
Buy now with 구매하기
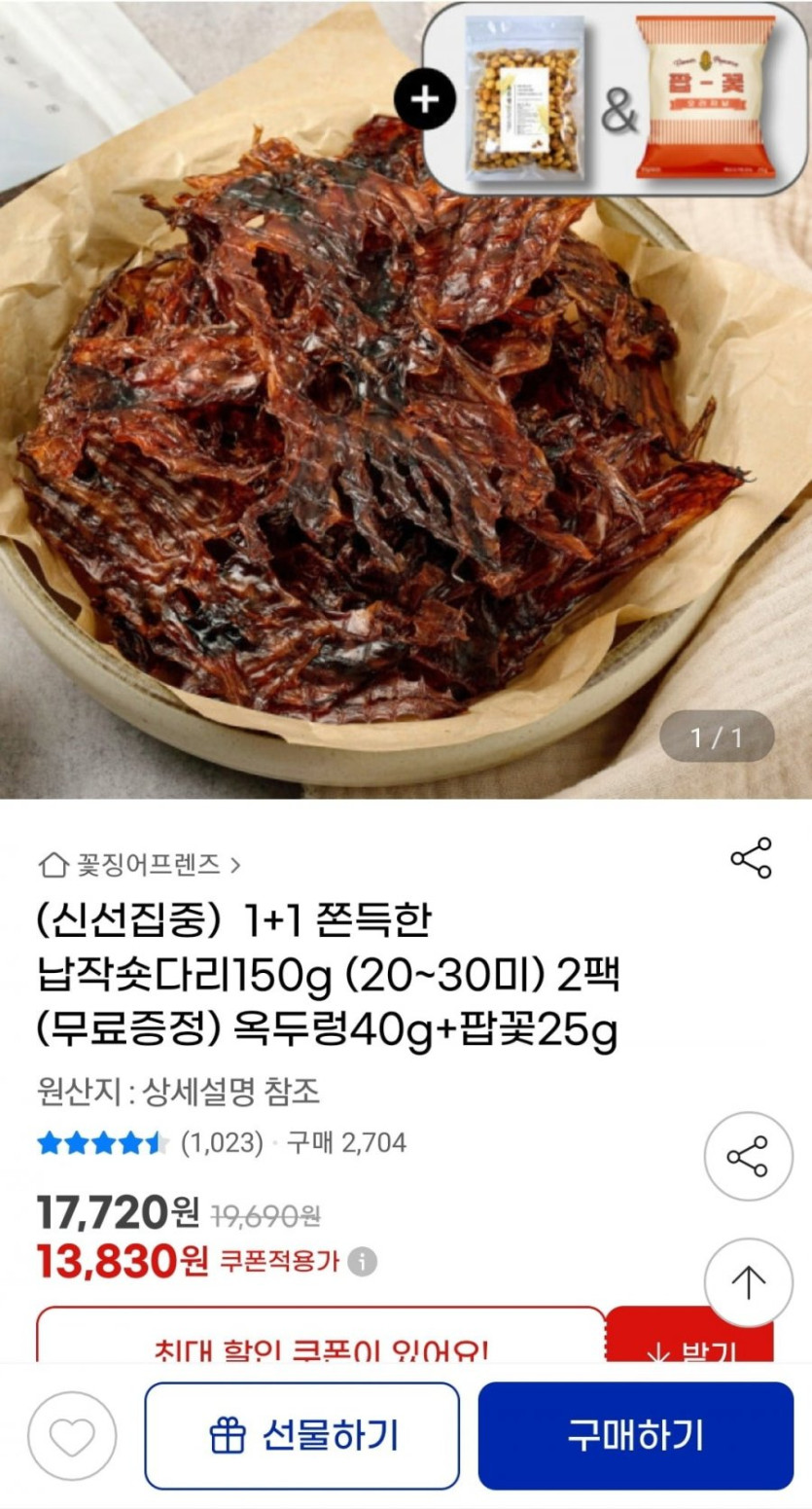pos(635,1435)
